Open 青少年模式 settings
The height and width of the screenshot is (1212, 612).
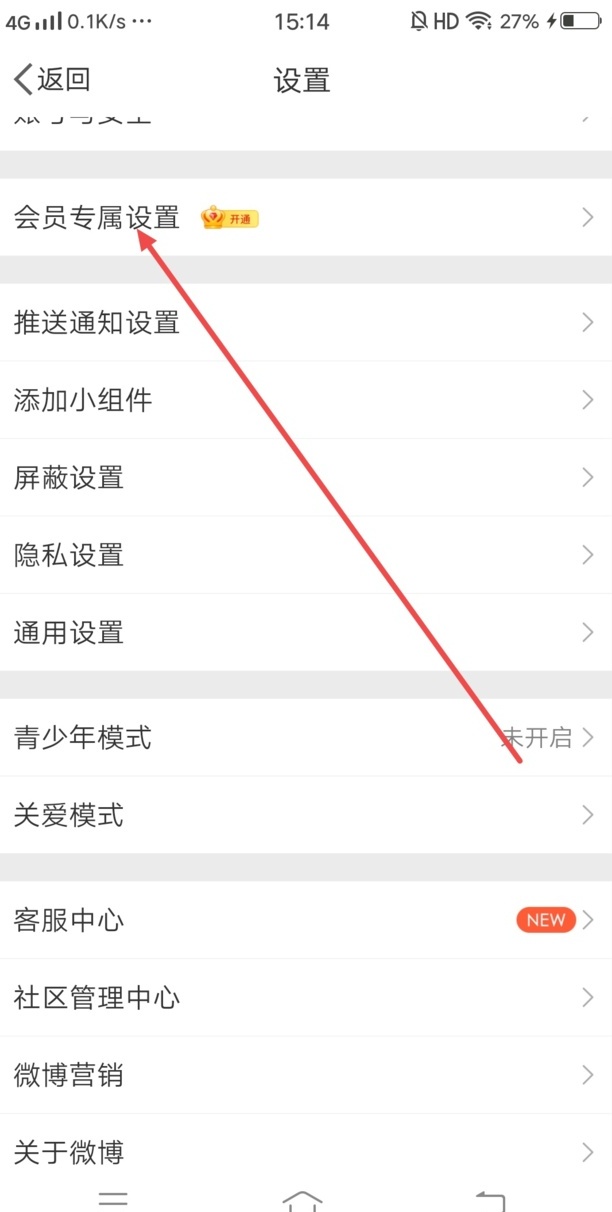click(x=300, y=738)
